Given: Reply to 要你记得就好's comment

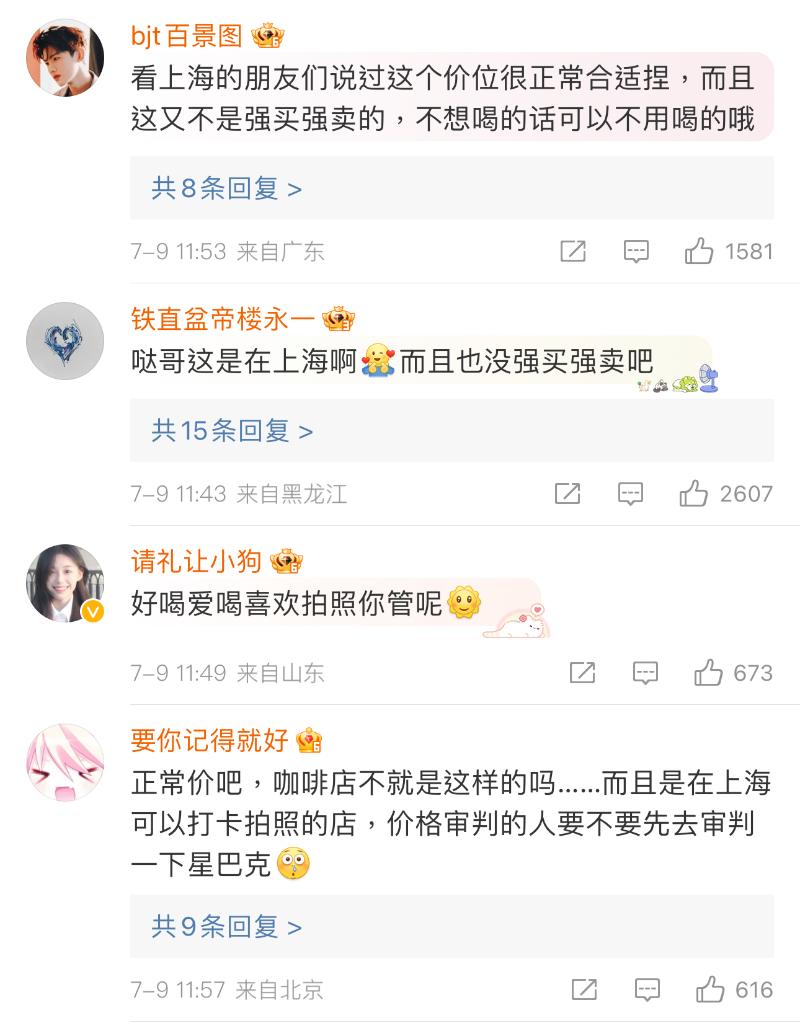Looking at the screenshot, I should [x=647, y=990].
